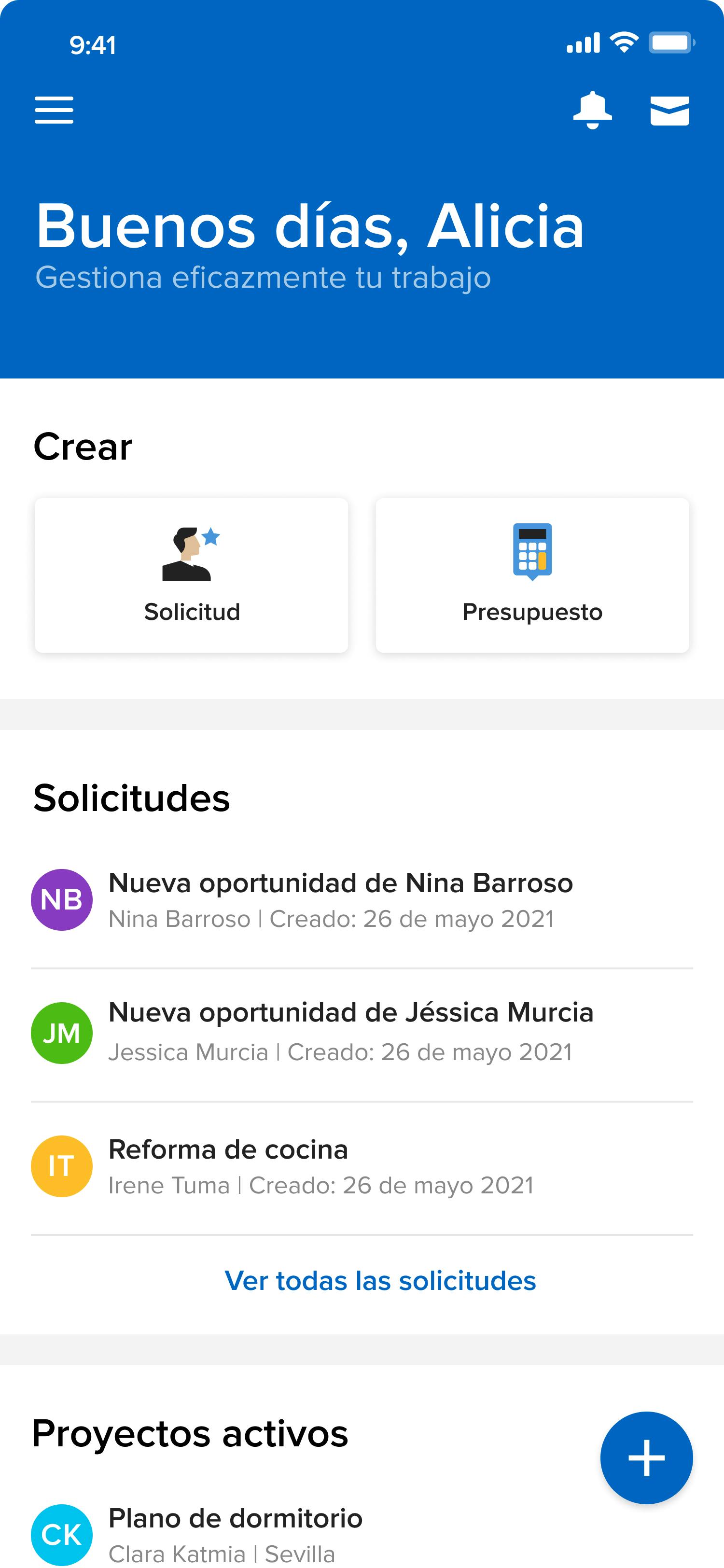Open the hamburger drawer menu

click(x=54, y=110)
